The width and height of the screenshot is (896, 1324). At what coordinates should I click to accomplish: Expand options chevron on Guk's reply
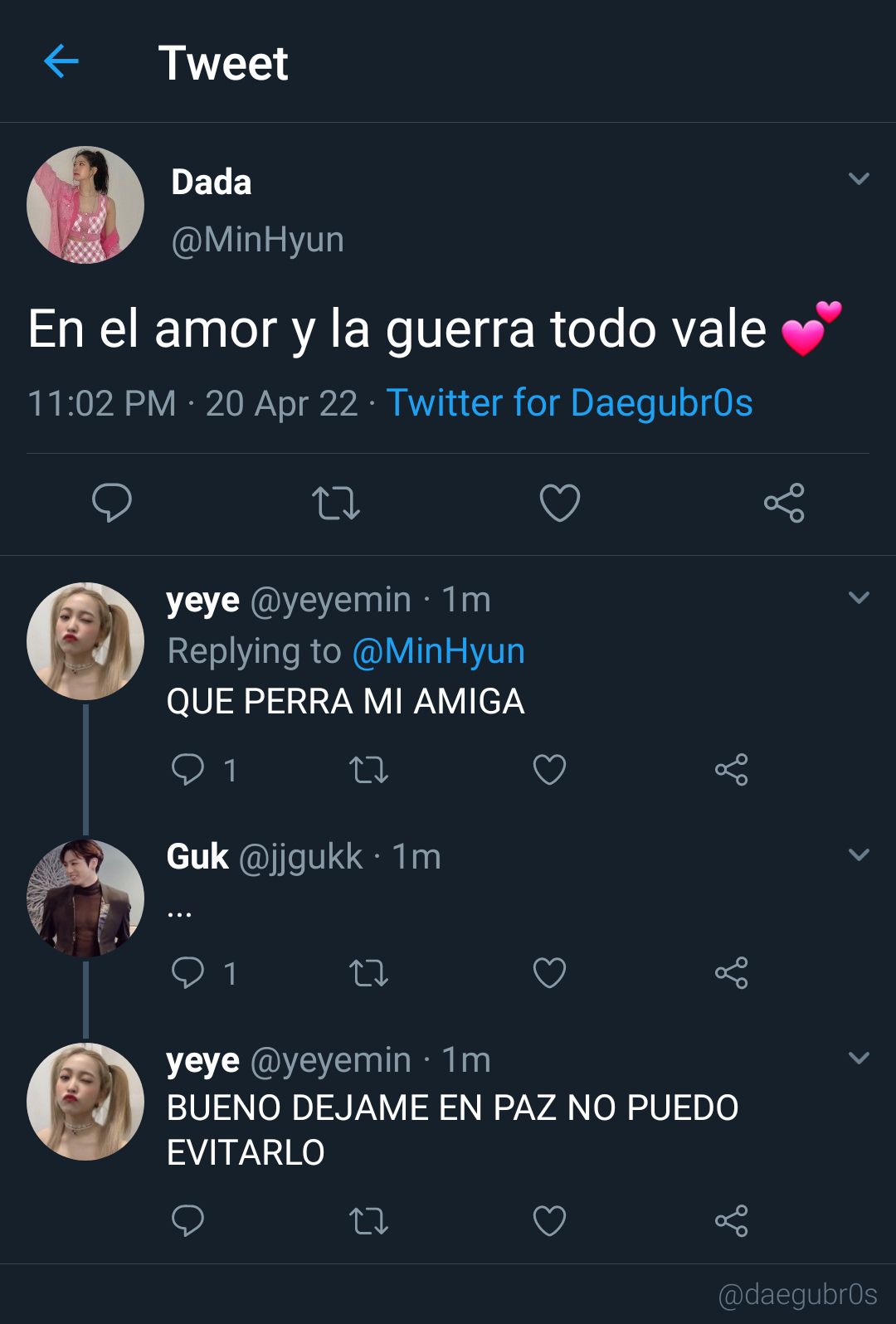pos(859,854)
